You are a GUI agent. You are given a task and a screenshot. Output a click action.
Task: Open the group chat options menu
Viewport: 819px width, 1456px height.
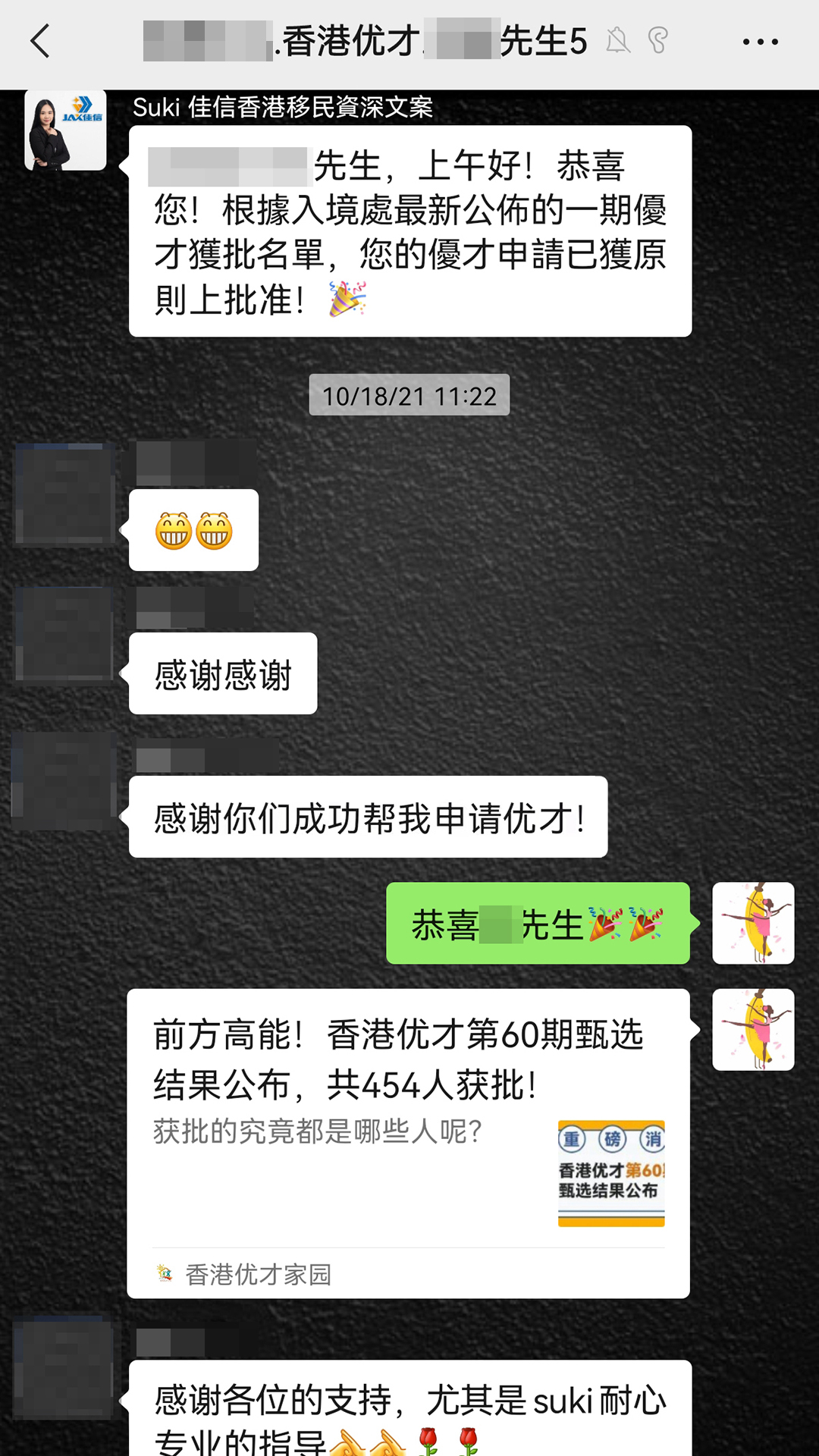[760, 42]
